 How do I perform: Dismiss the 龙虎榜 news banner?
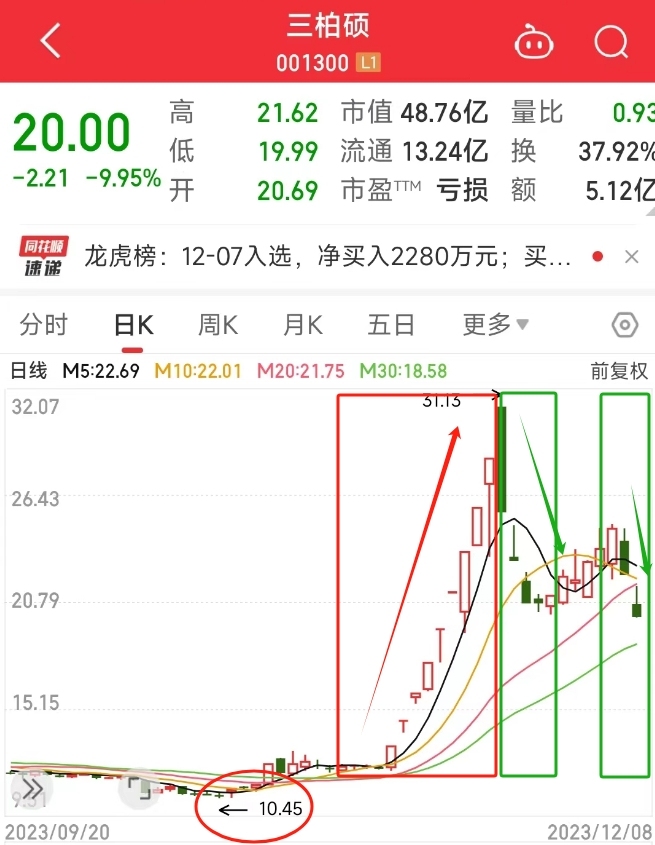click(x=631, y=257)
